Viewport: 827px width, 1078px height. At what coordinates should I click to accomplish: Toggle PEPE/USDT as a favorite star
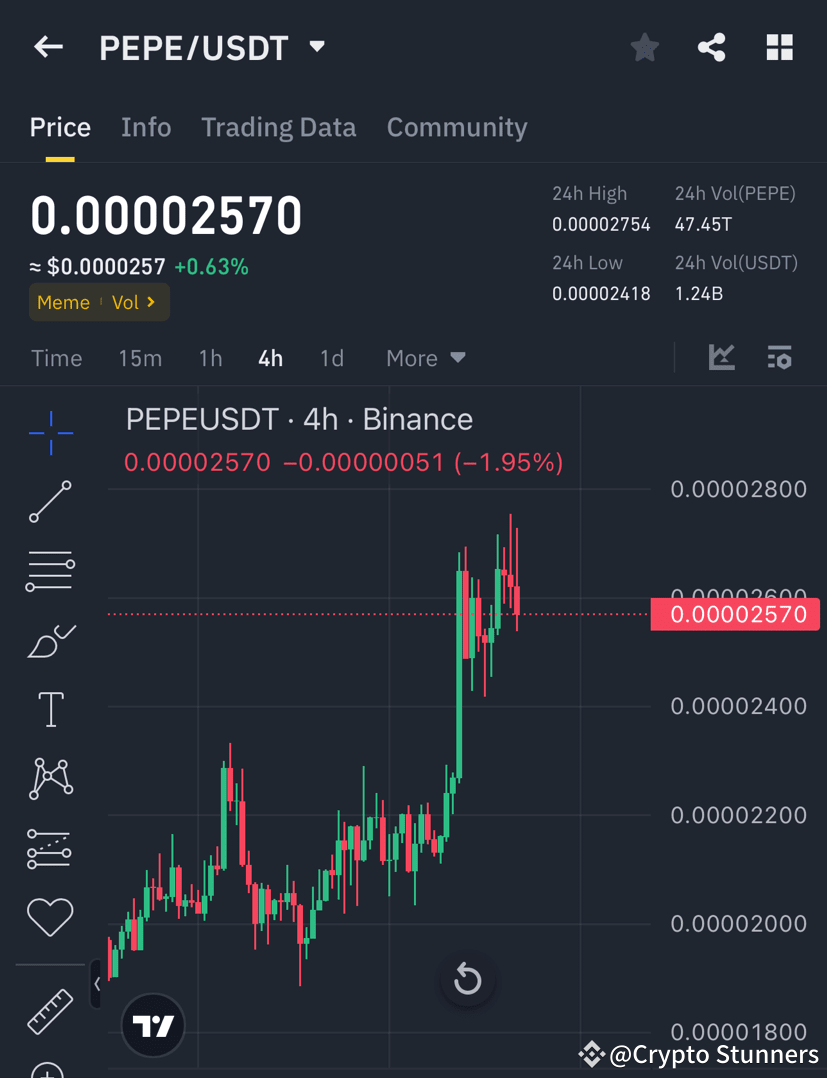point(644,46)
